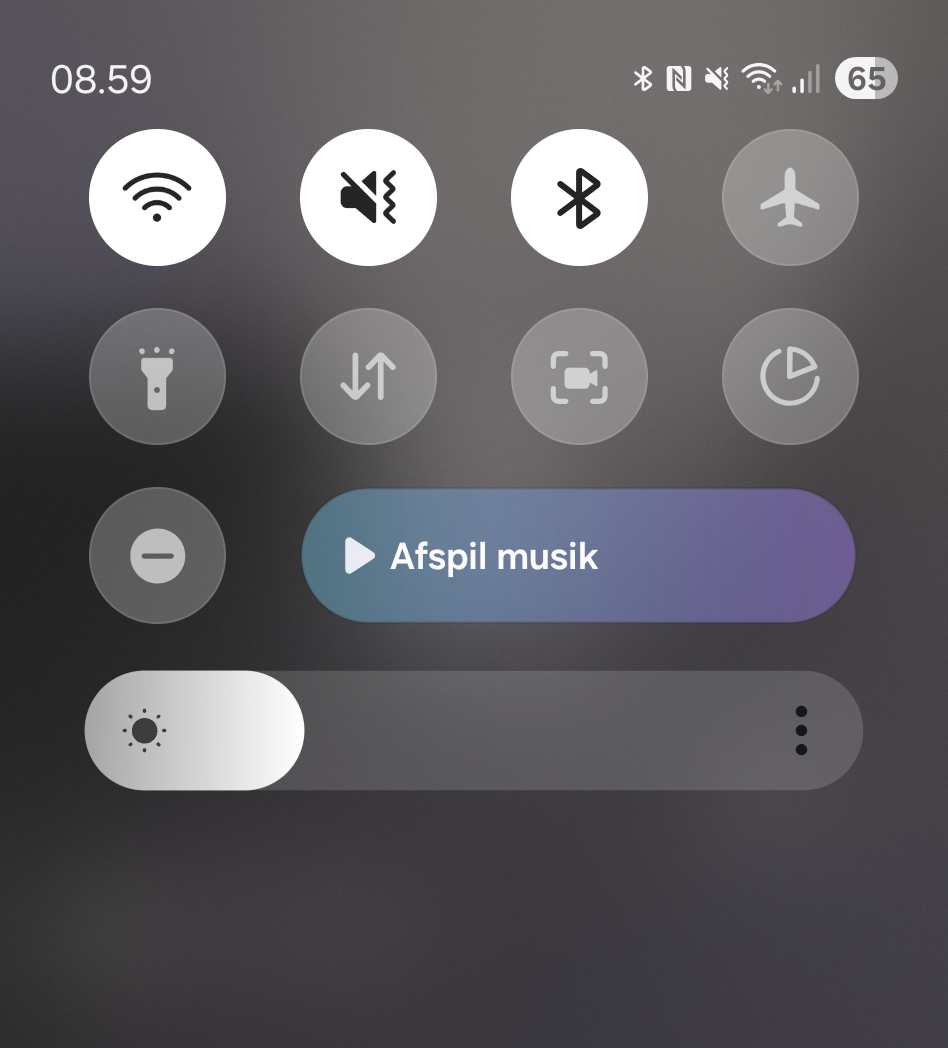Start a screen recording
The height and width of the screenshot is (1048, 948).
579,376
